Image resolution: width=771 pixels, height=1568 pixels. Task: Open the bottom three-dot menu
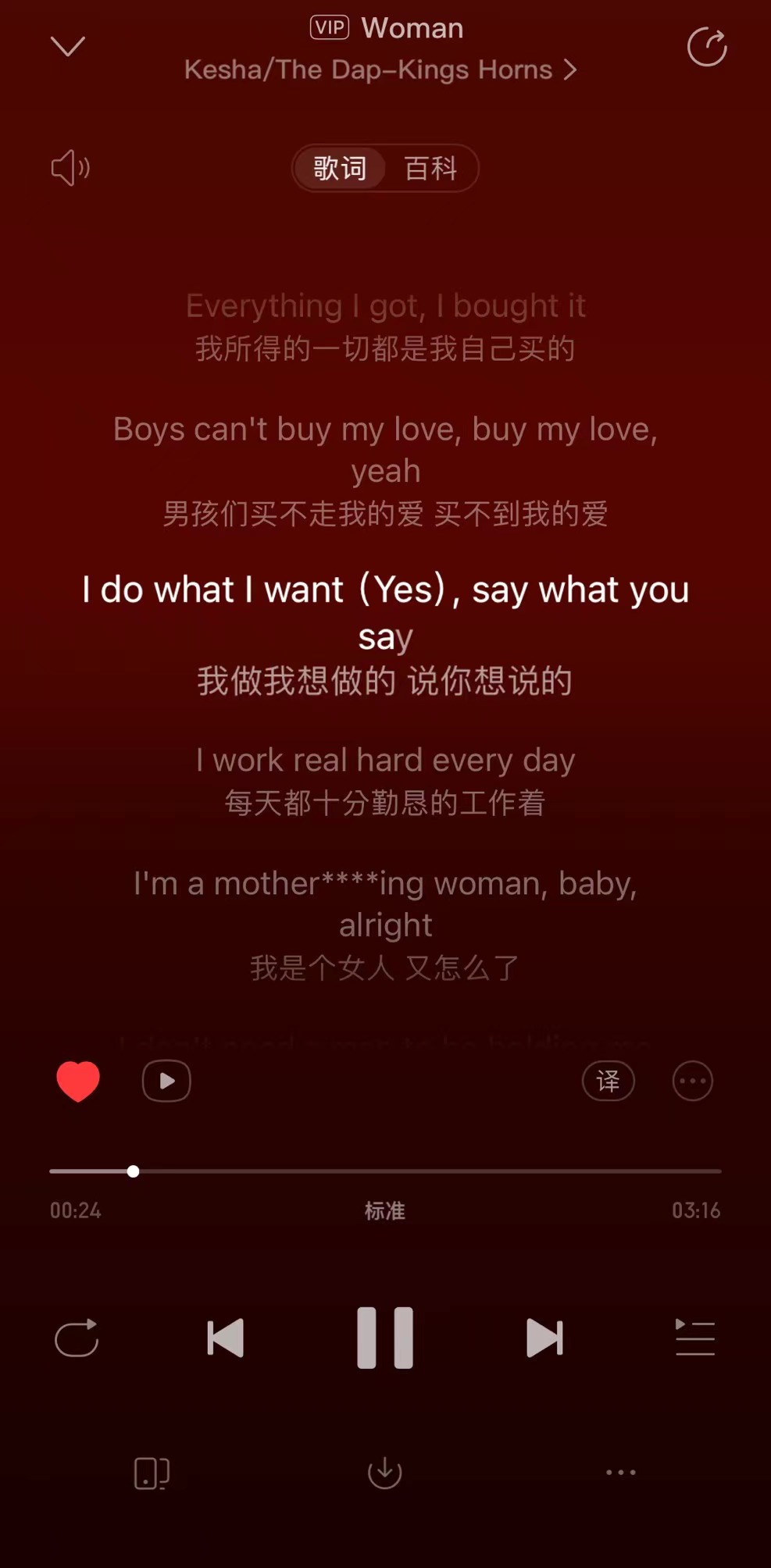point(621,1473)
